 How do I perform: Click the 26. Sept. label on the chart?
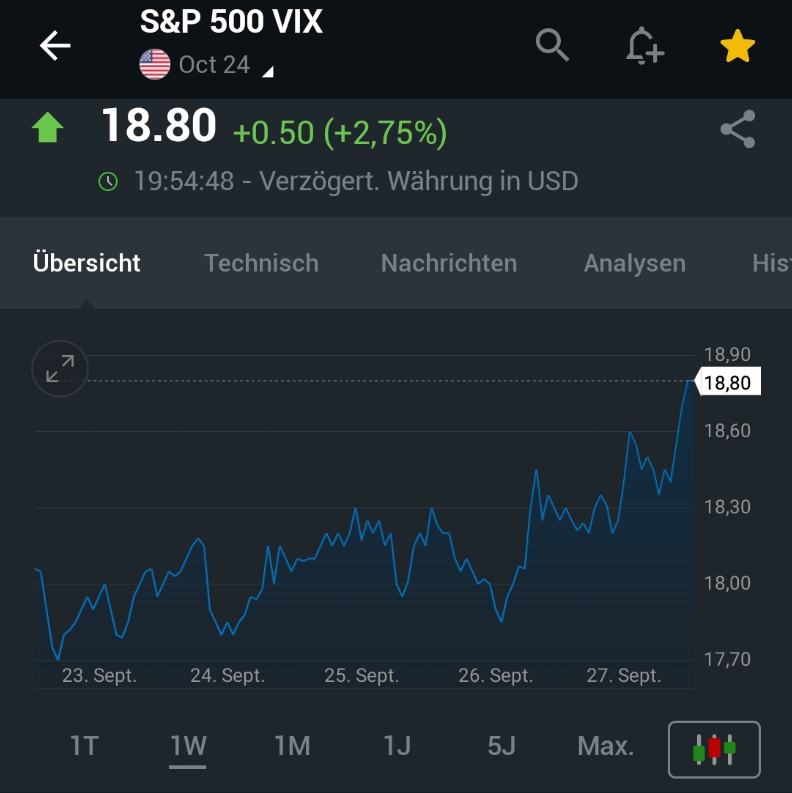pyautogui.click(x=496, y=675)
